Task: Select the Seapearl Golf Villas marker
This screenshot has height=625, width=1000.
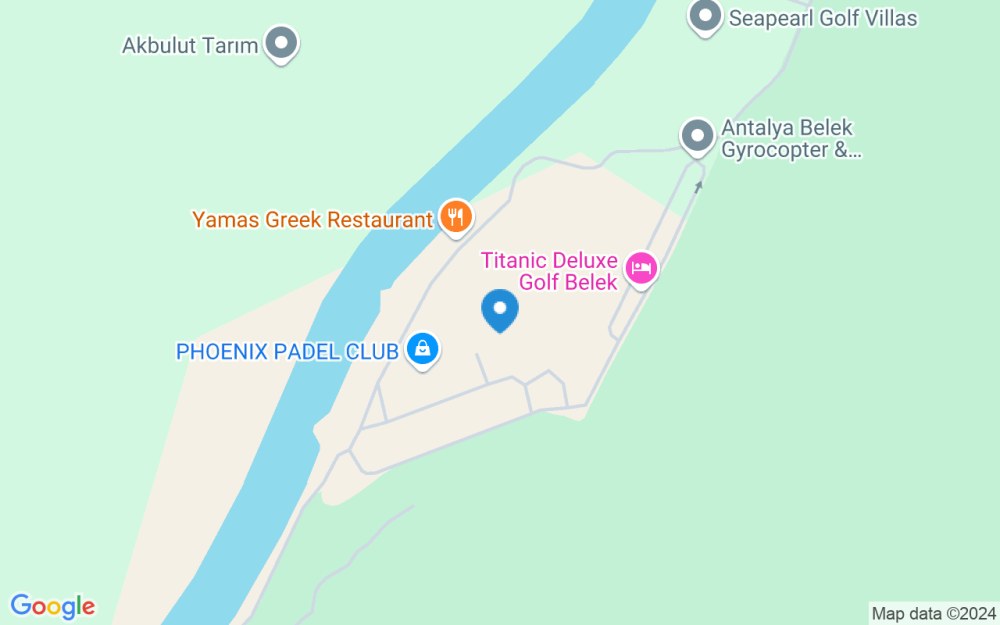Action: point(706,16)
